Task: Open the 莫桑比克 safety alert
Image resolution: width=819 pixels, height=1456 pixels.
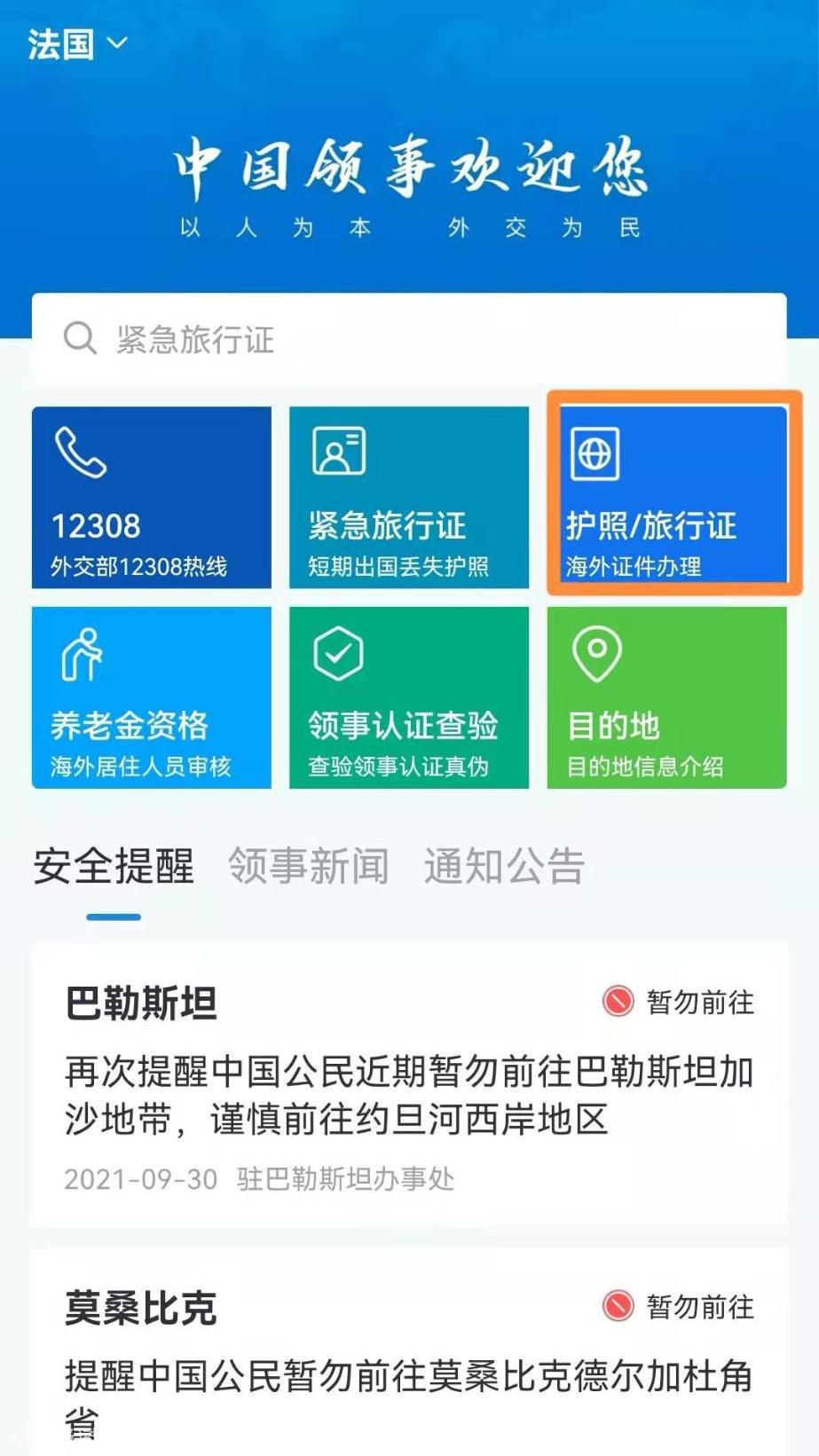Action: [x=409, y=1352]
